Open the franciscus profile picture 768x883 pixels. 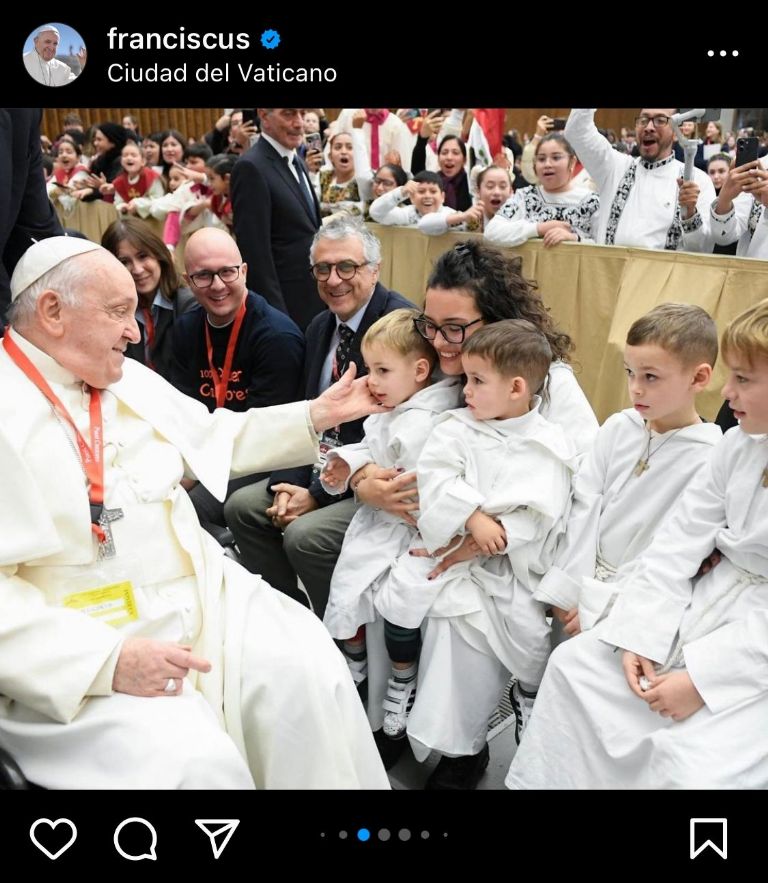[54, 55]
